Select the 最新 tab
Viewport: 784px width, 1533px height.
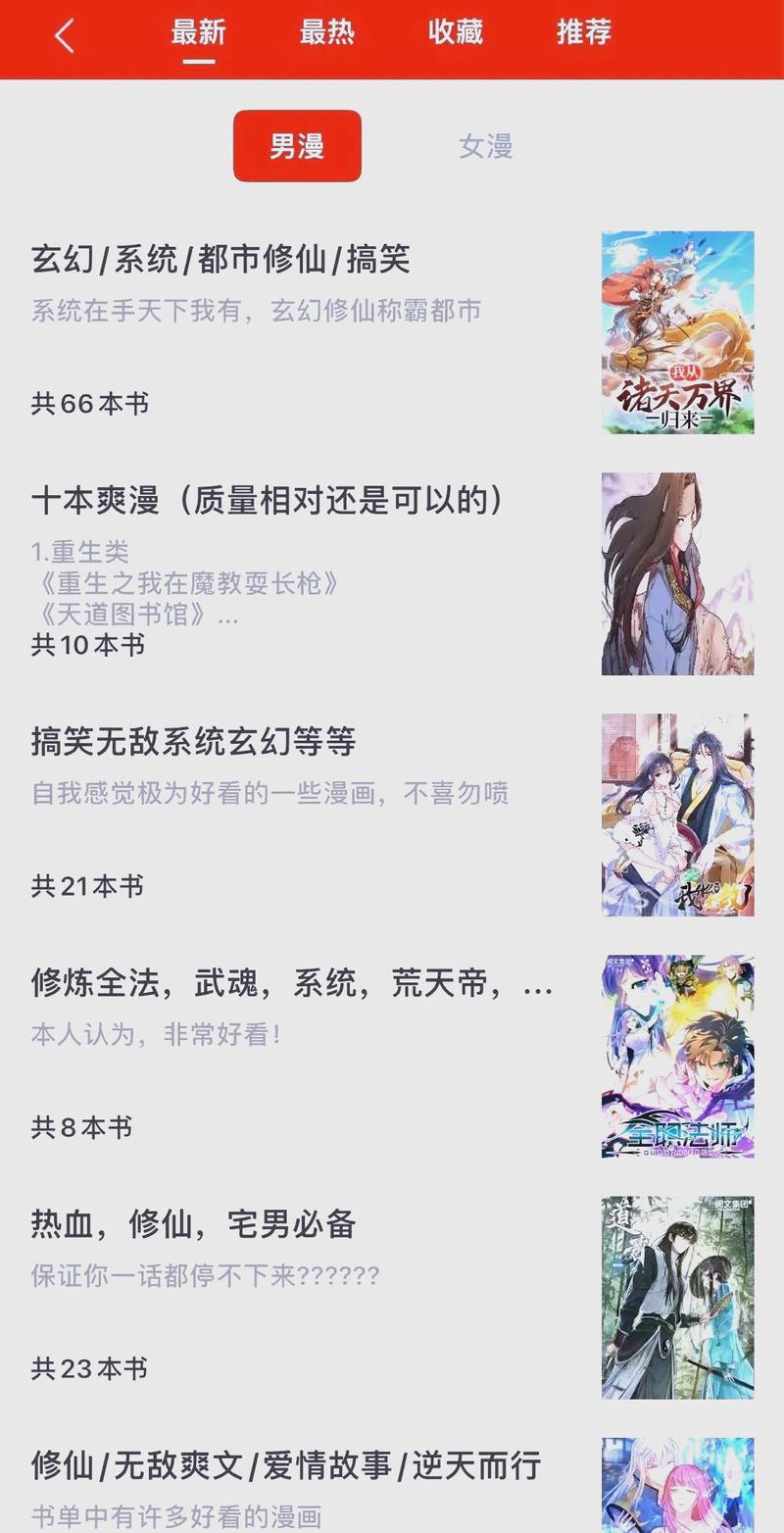[x=198, y=32]
